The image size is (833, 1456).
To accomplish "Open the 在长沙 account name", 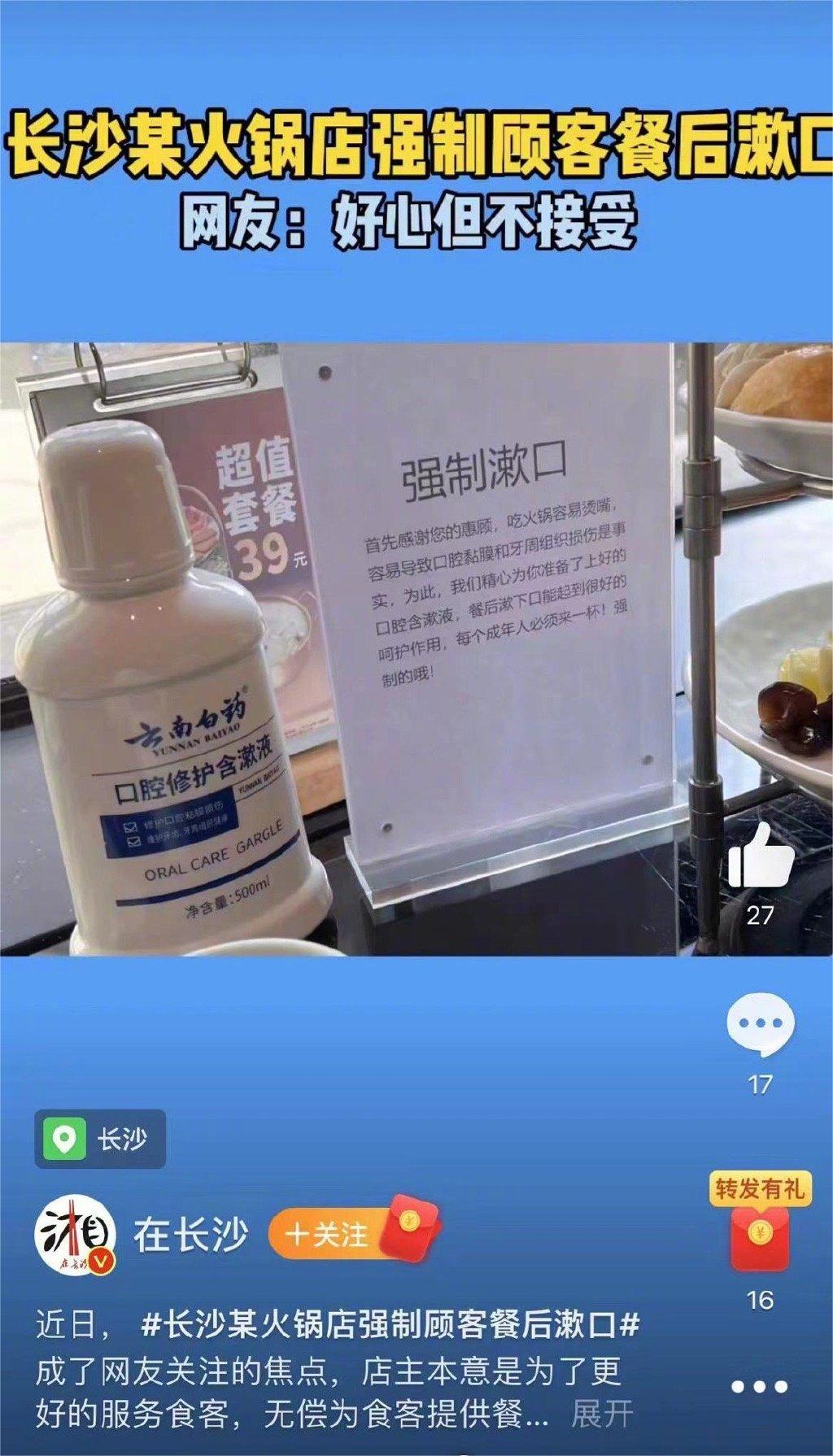I will pyautogui.click(x=191, y=1236).
